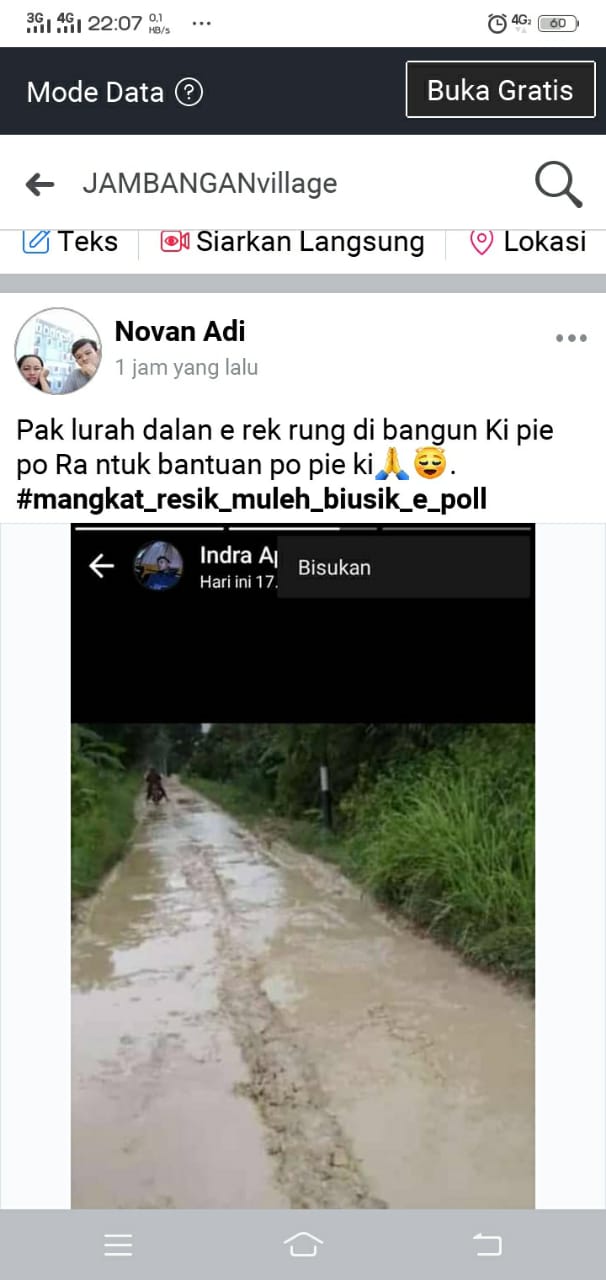Open the post options three-dot menu
The height and width of the screenshot is (1280, 606).
[571, 338]
